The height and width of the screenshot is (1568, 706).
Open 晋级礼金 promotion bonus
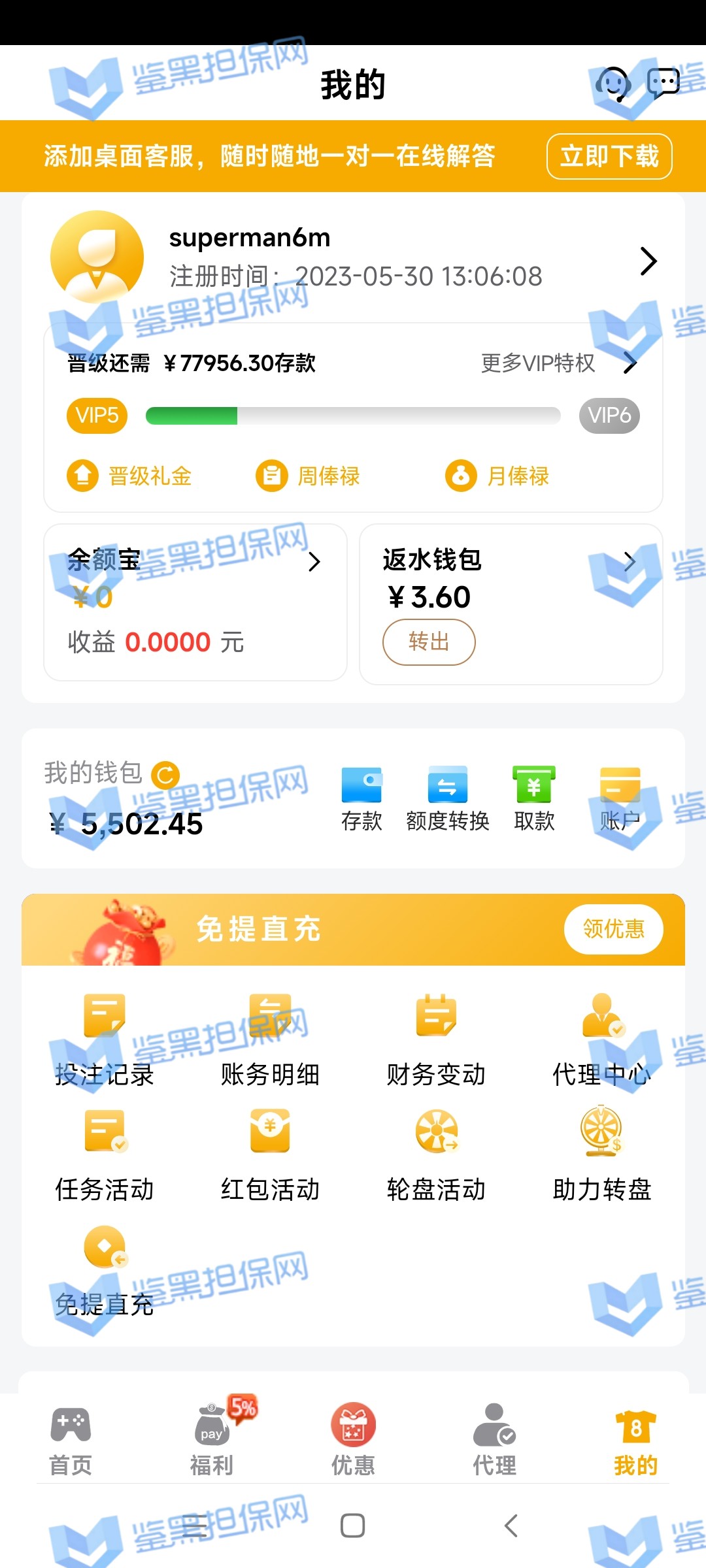[x=129, y=476]
